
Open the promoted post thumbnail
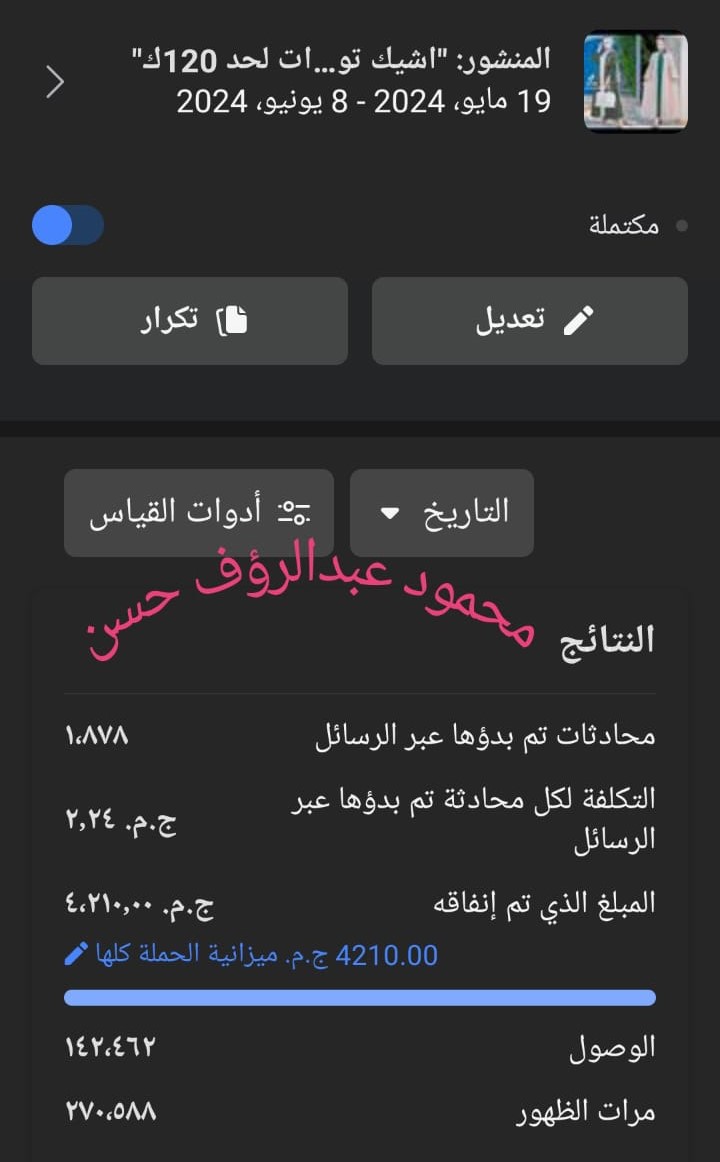pos(635,82)
